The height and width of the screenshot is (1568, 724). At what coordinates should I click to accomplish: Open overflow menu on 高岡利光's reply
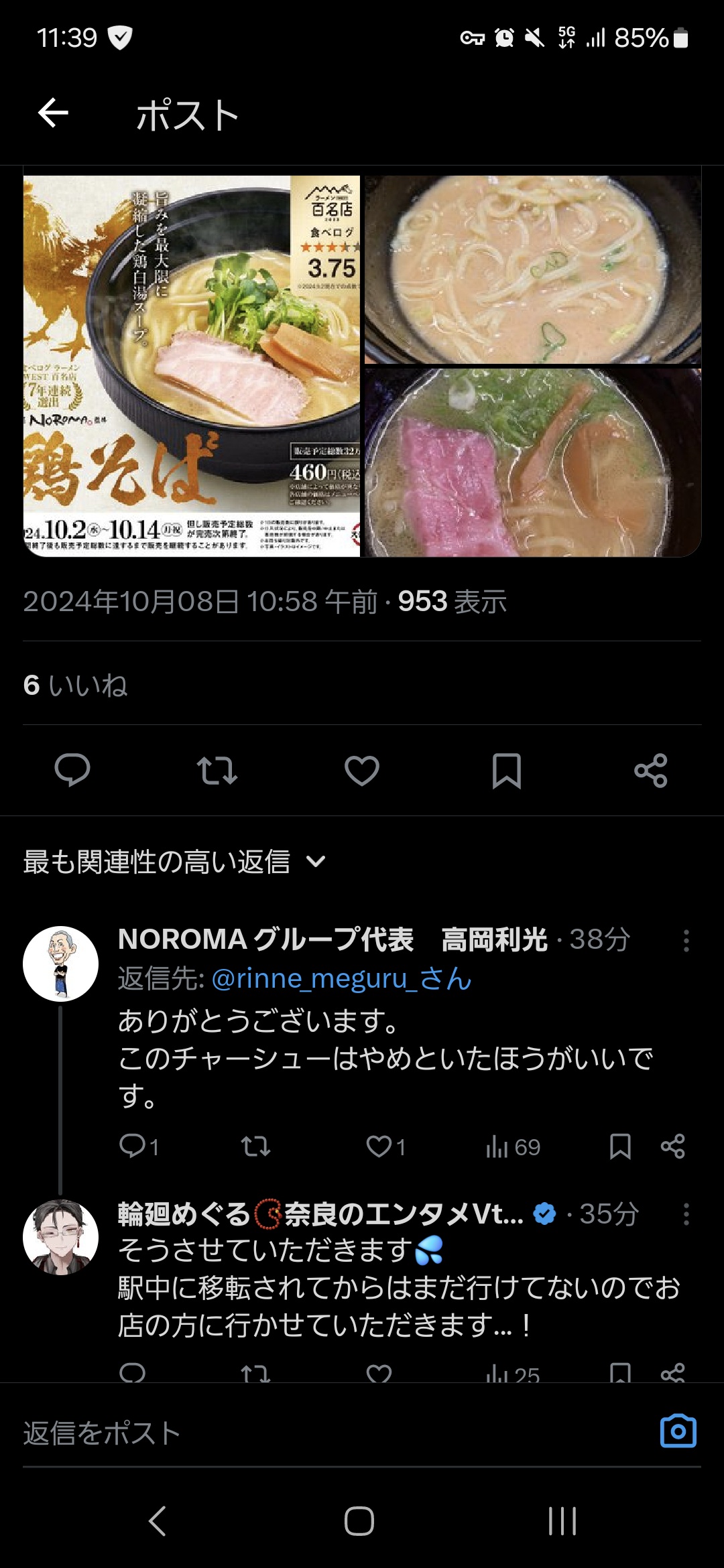686,940
